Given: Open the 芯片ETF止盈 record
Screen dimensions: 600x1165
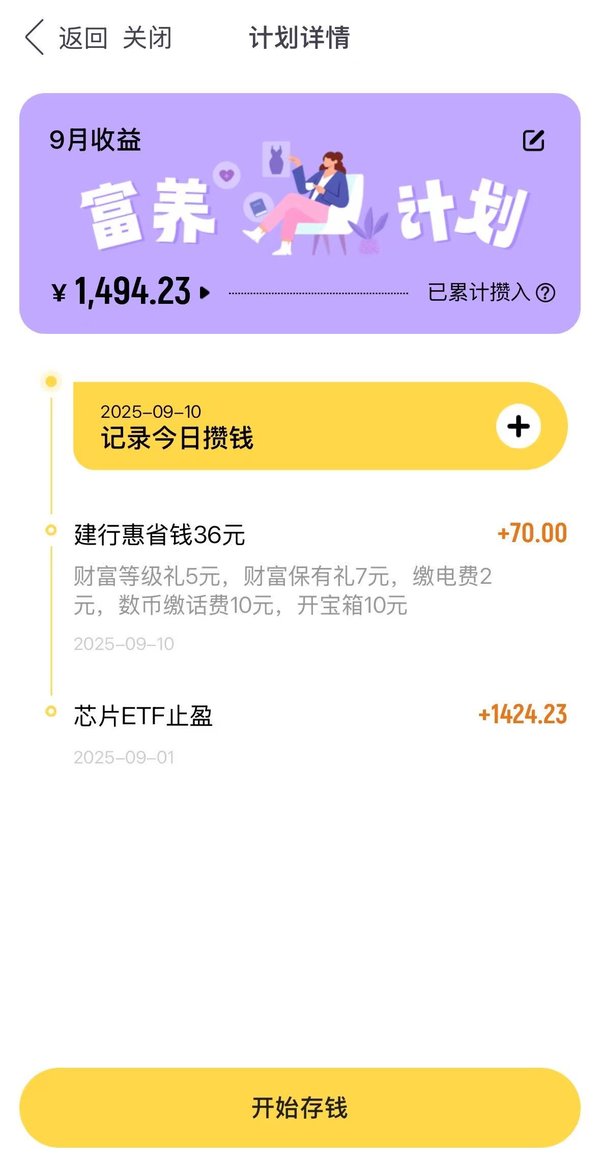Looking at the screenshot, I should (x=320, y=734).
